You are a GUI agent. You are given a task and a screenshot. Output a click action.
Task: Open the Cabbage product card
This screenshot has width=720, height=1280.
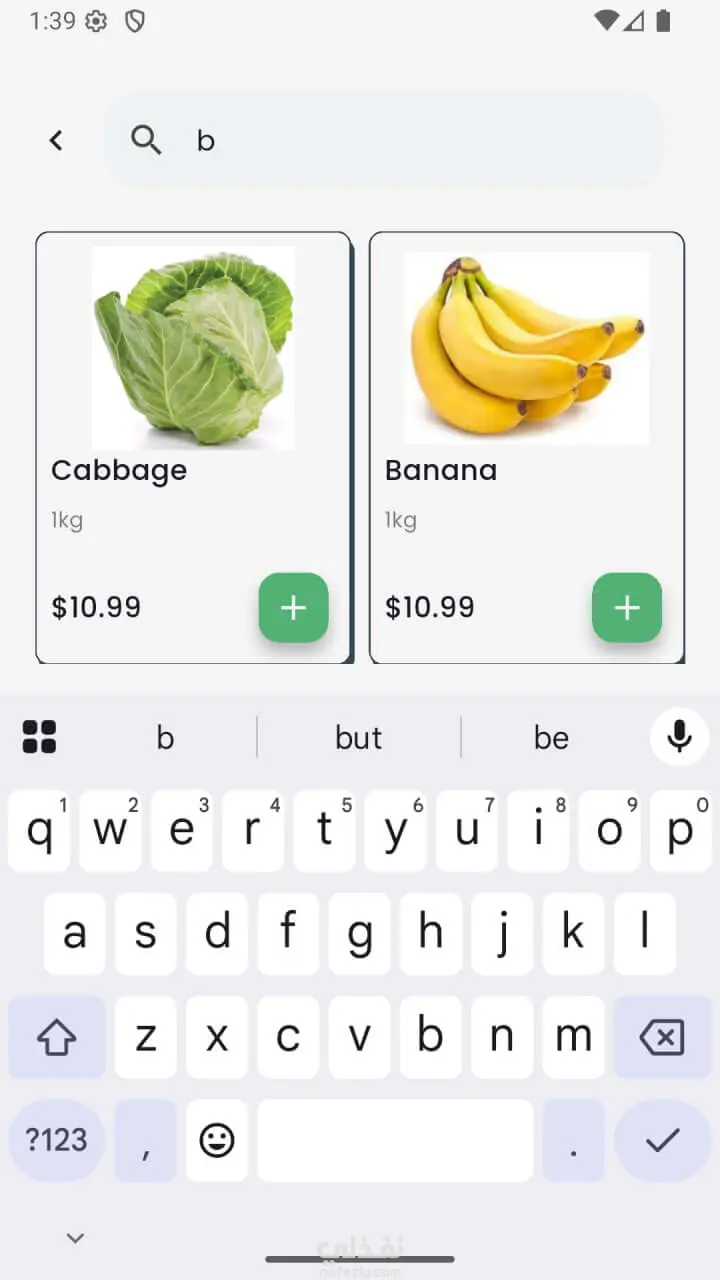click(193, 400)
